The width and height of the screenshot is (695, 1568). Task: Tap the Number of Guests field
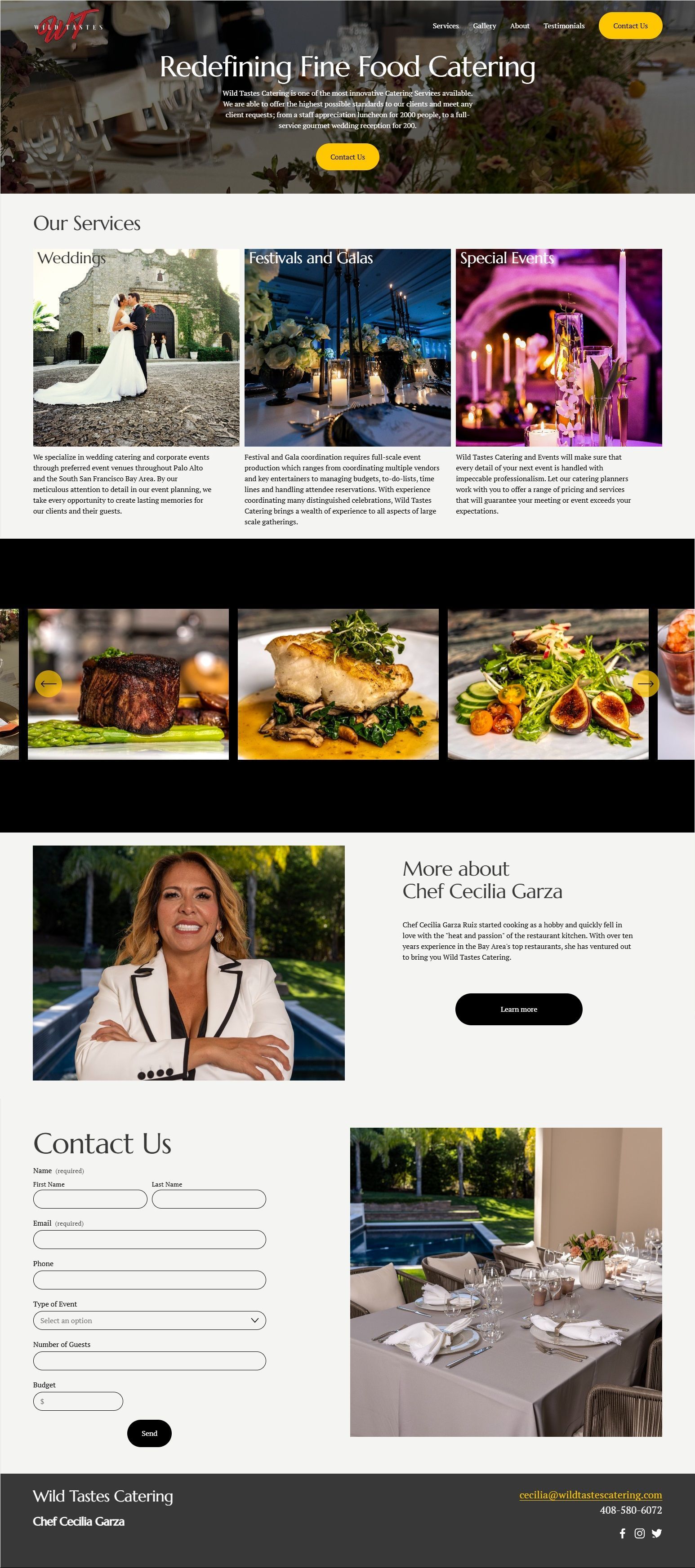[x=149, y=1360]
